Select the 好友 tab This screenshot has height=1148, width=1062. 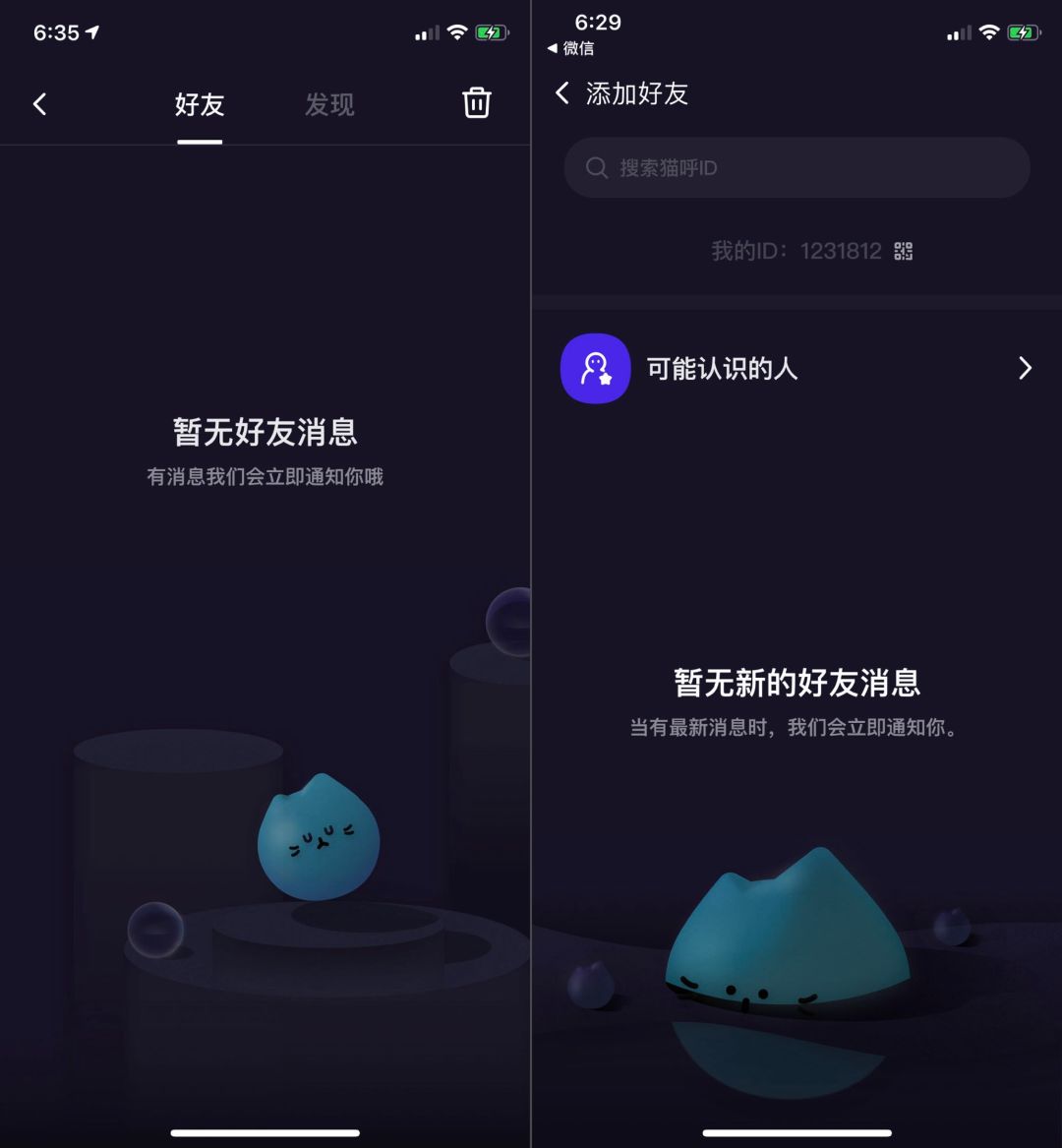(200, 105)
